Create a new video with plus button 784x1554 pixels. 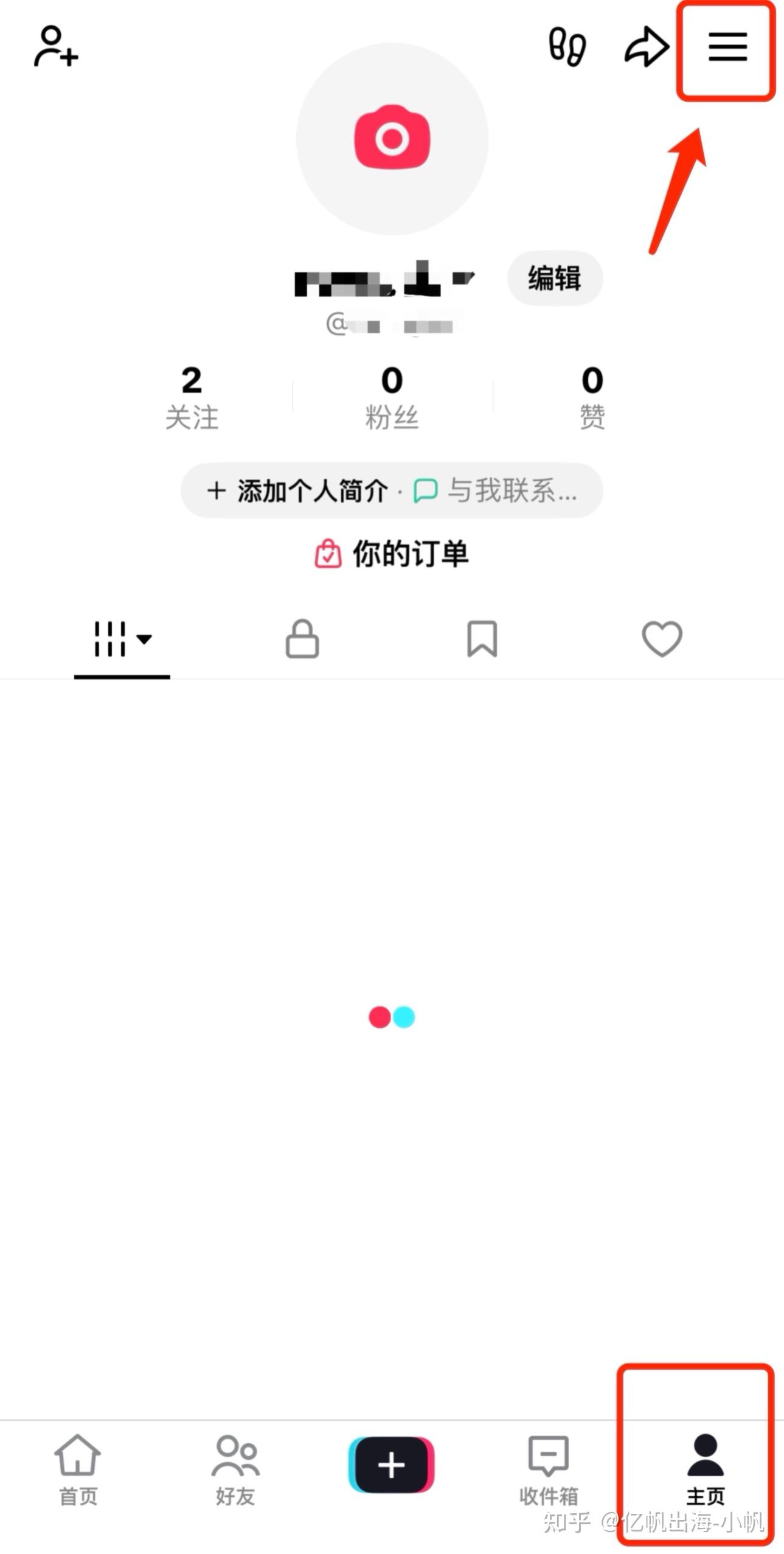coord(392,1465)
